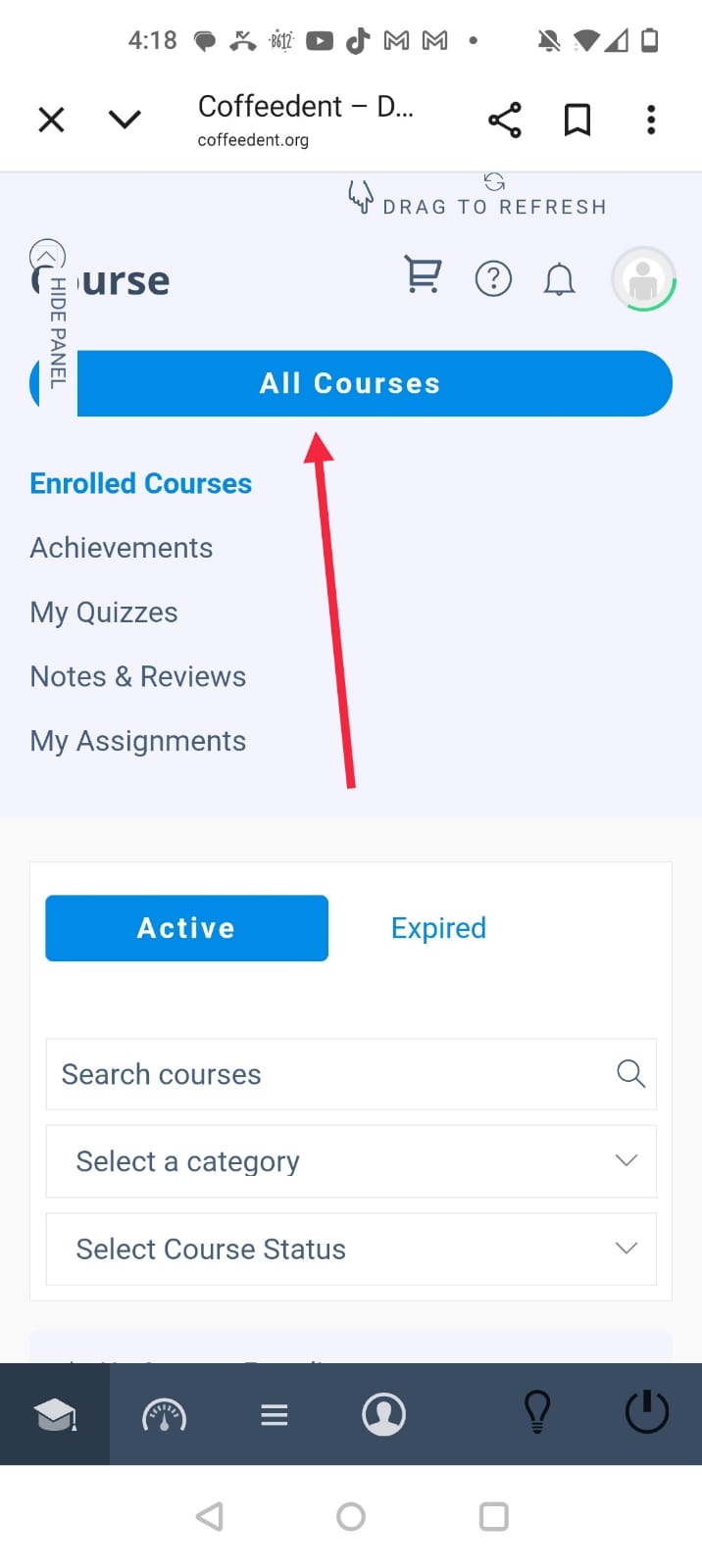The width and height of the screenshot is (702, 1568).
Task: Bookmark this page
Action: point(577,120)
